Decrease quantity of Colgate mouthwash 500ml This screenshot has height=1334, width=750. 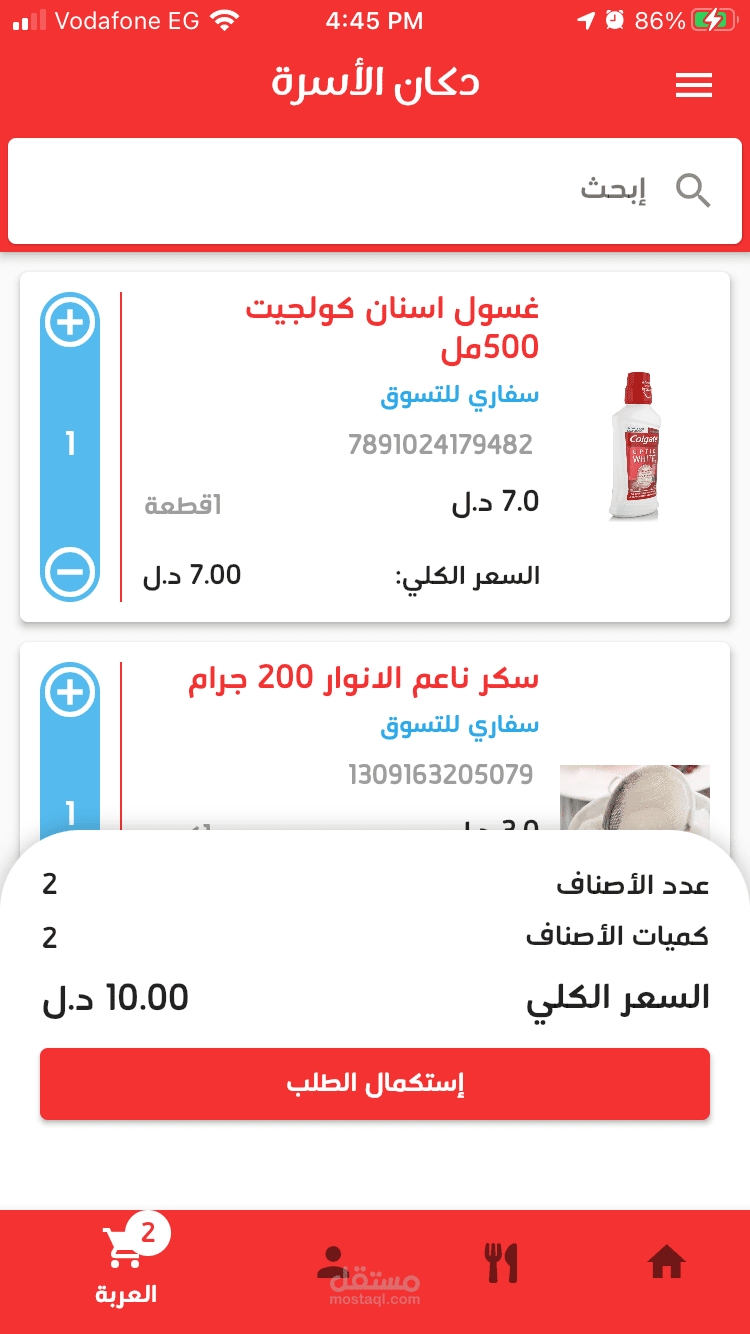pyautogui.click(x=70, y=573)
